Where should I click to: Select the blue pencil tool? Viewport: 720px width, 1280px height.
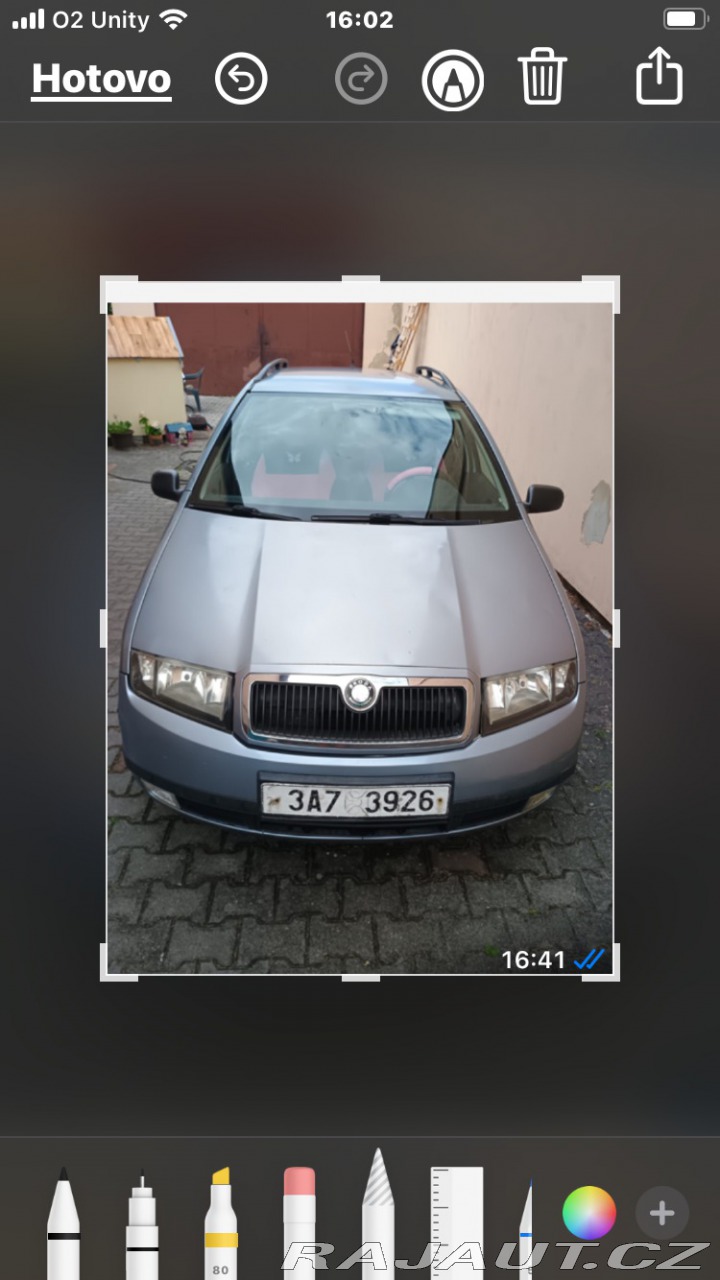point(526,1228)
